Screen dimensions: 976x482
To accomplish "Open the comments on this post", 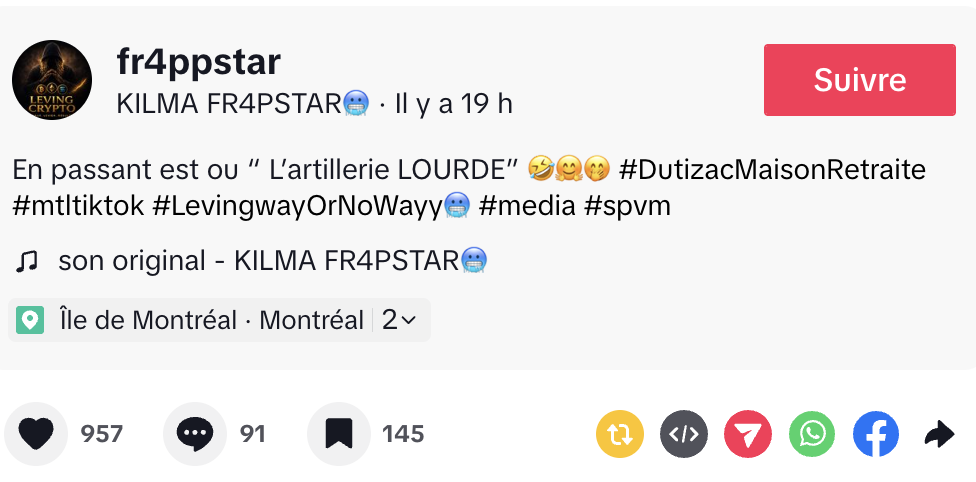I will pos(195,434).
